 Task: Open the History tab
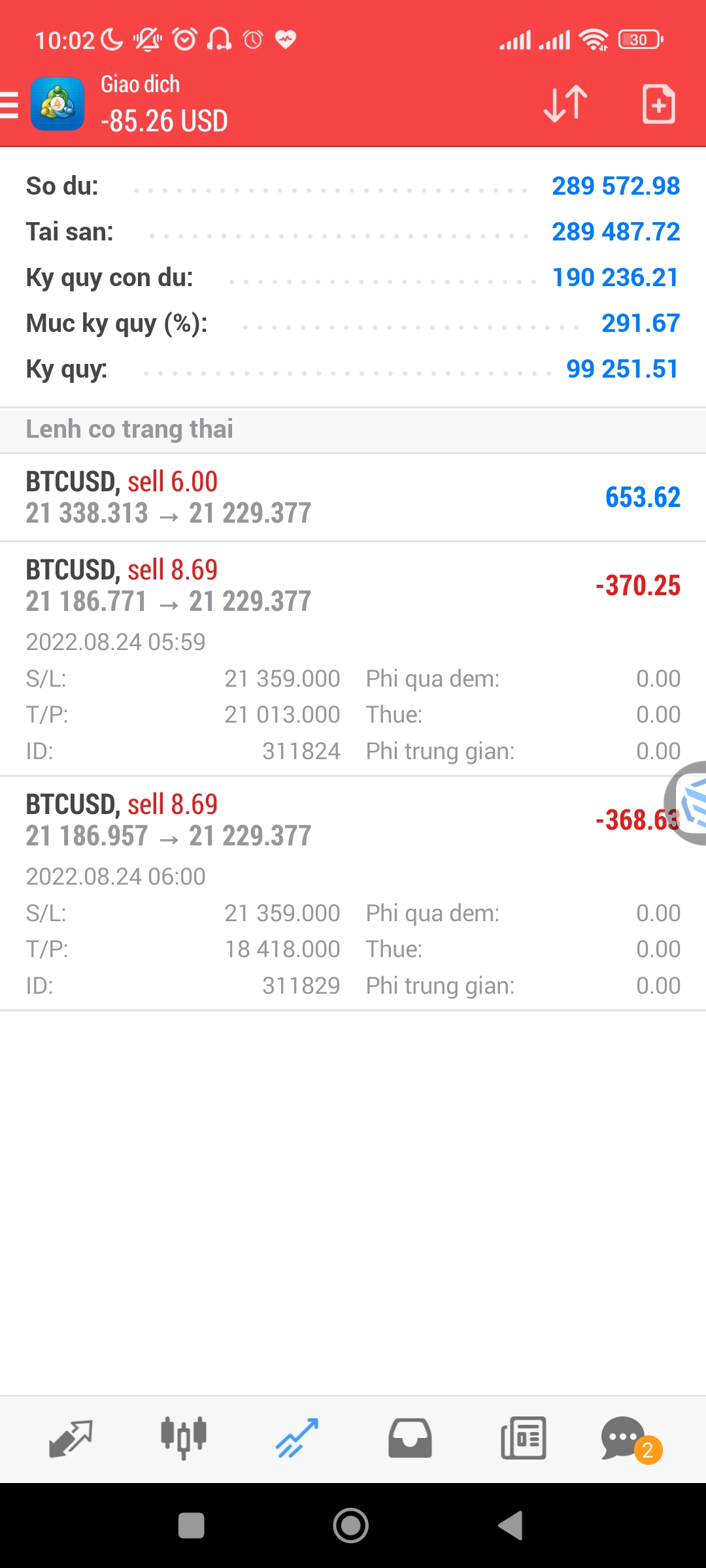coord(410,1439)
